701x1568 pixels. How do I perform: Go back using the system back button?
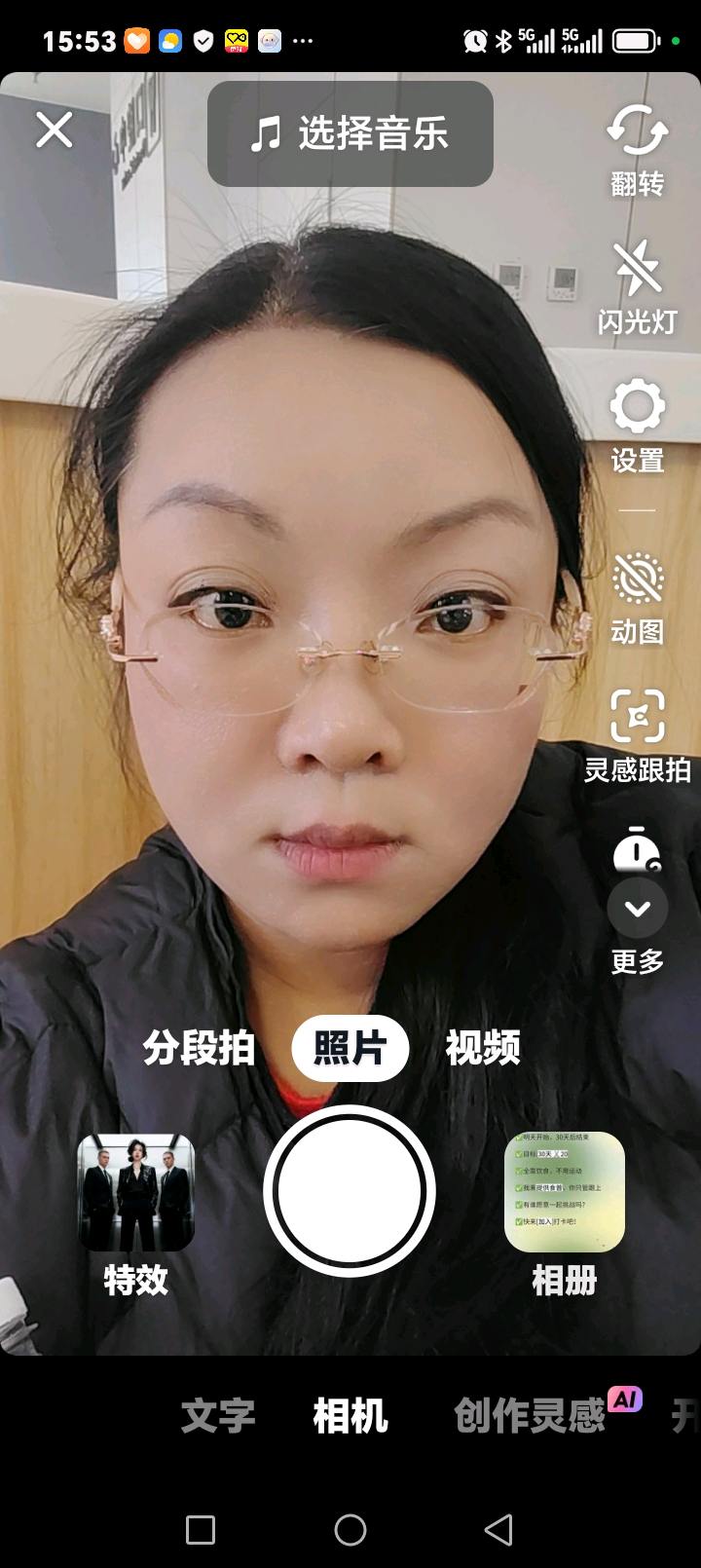click(498, 1529)
